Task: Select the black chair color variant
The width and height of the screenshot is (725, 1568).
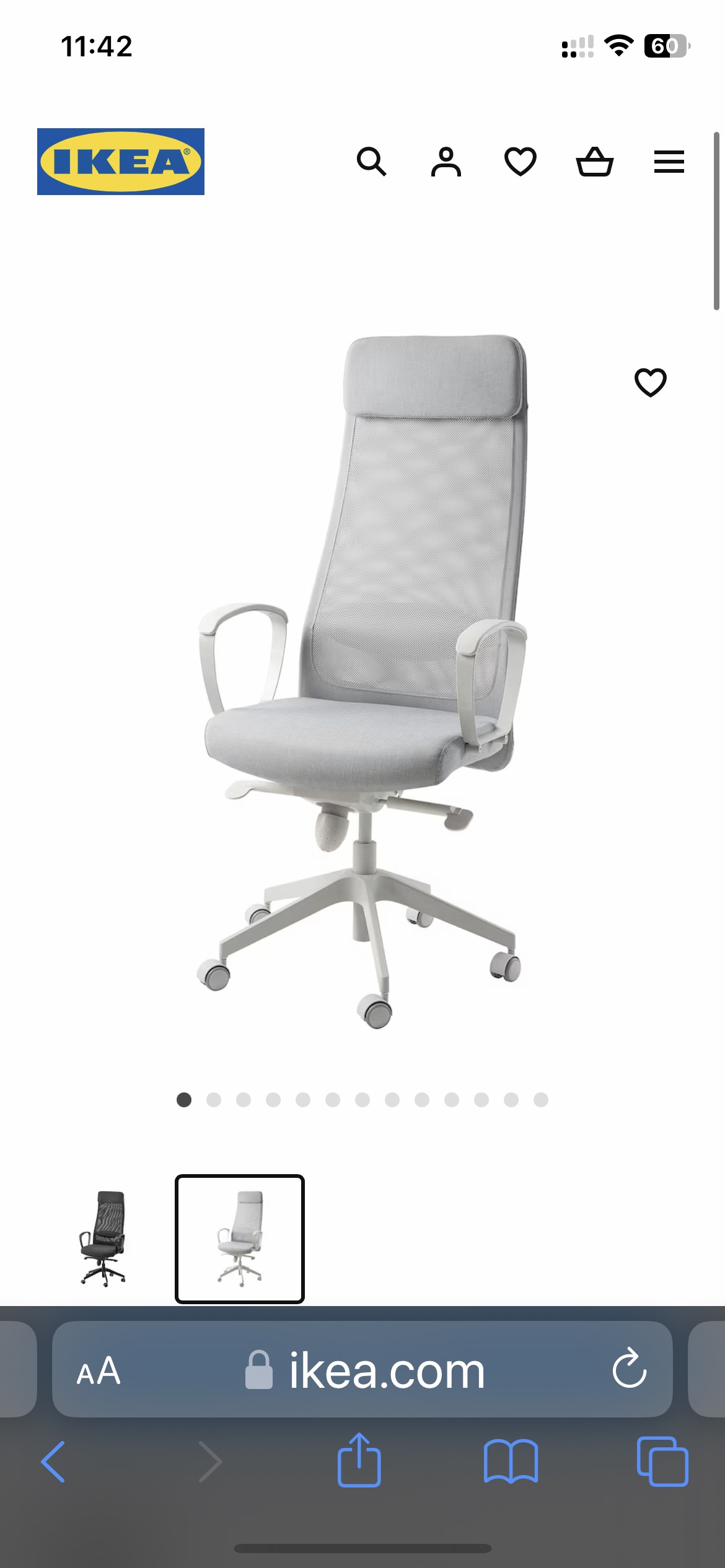Action: coord(103,1239)
